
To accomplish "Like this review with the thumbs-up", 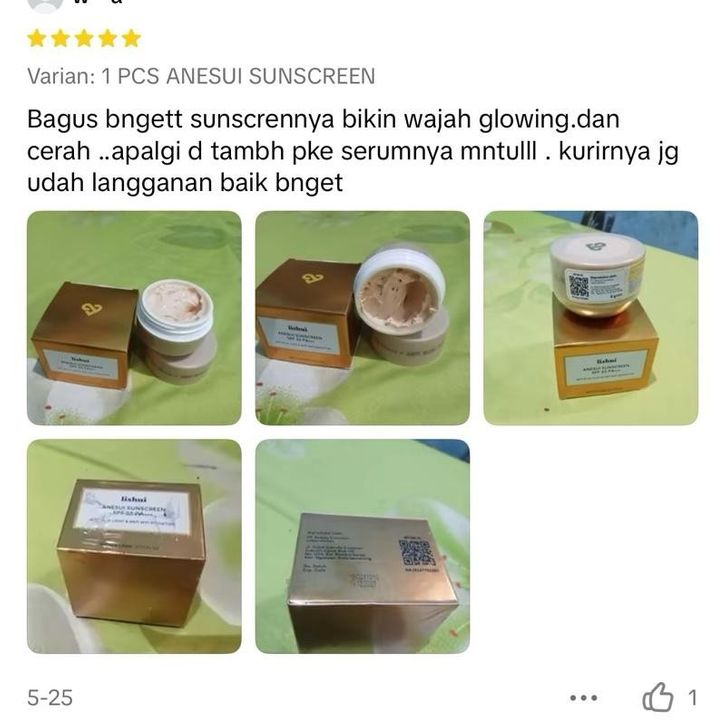I will pyautogui.click(x=659, y=696).
